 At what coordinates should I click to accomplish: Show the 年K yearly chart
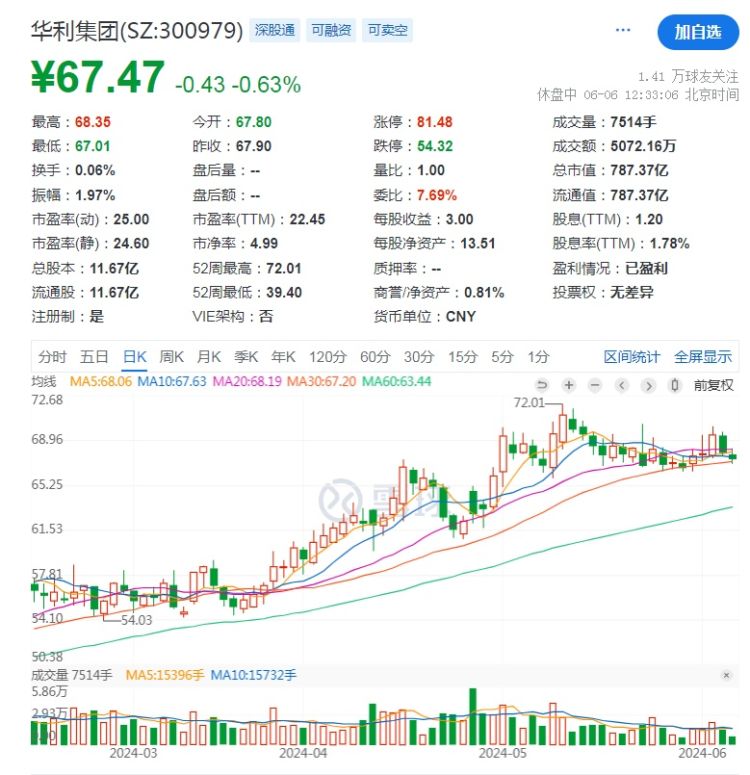tap(284, 357)
